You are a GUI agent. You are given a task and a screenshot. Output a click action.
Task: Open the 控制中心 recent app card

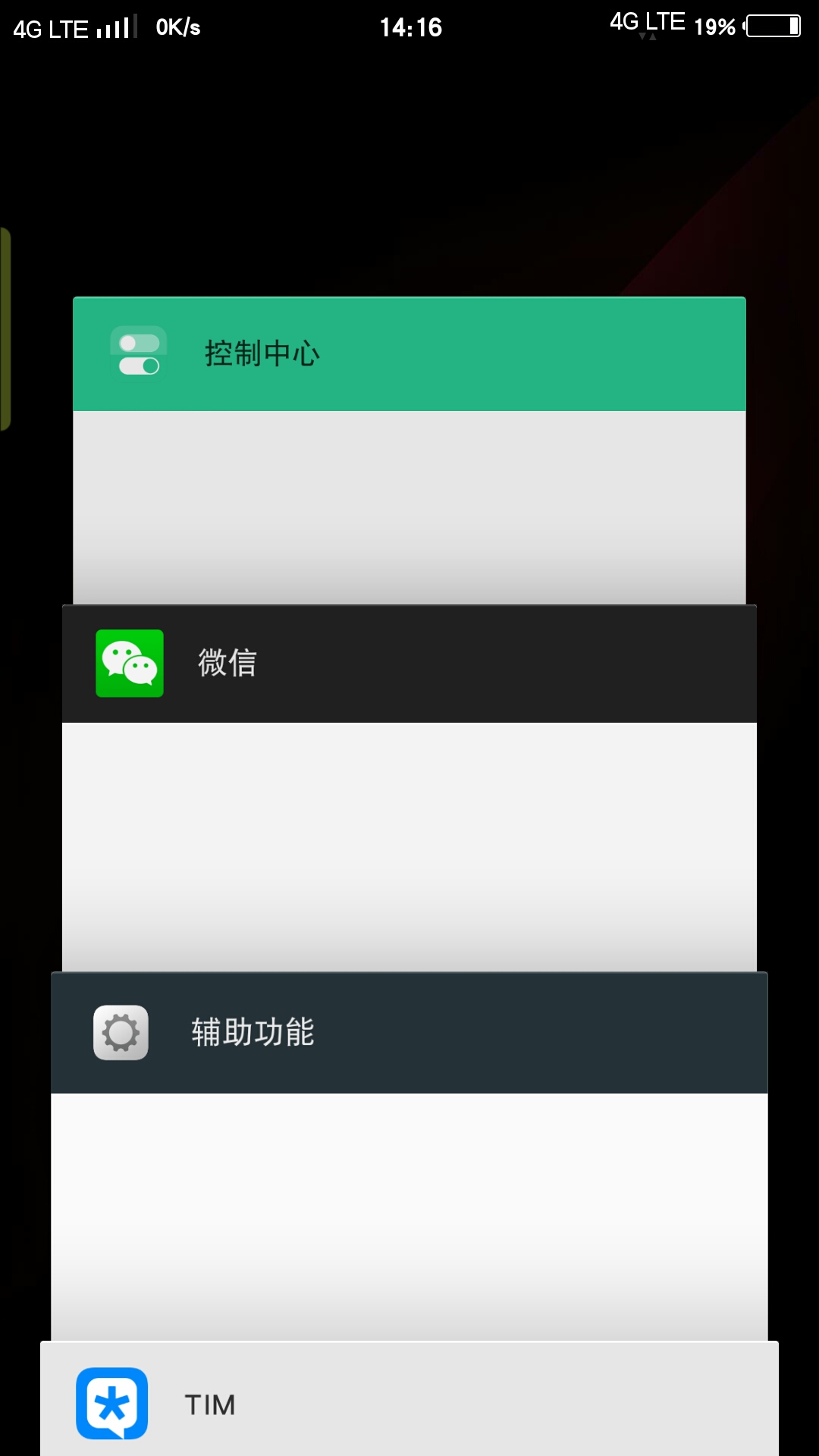(x=409, y=450)
